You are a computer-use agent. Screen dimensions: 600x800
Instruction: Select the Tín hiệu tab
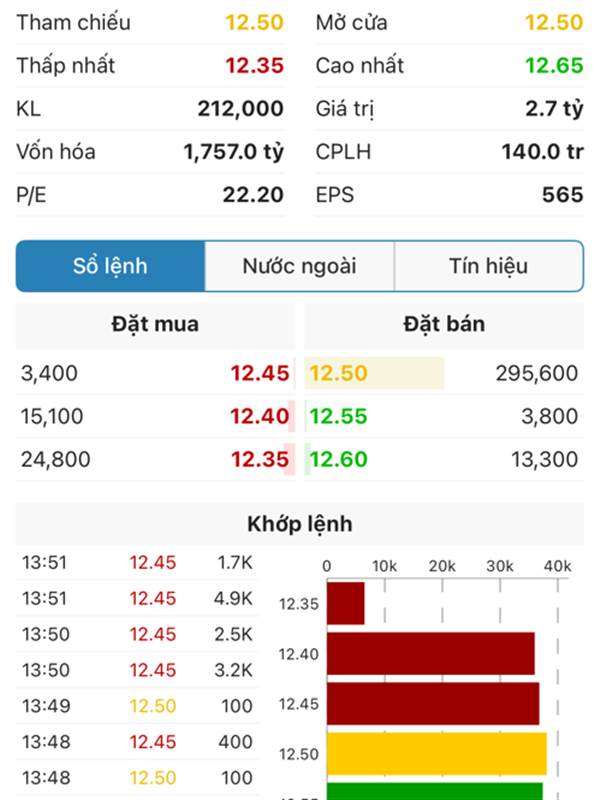[x=488, y=266]
